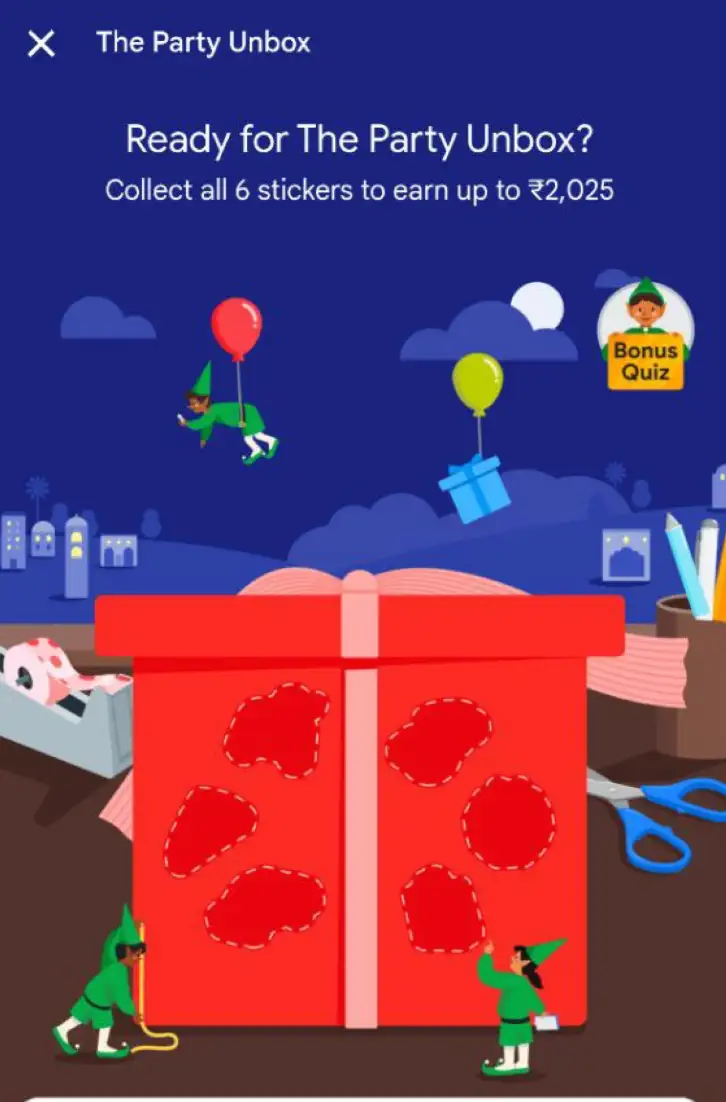This screenshot has height=1102, width=726.
Task: Select the Ready for The Party Unbox heading
Action: 362,140
